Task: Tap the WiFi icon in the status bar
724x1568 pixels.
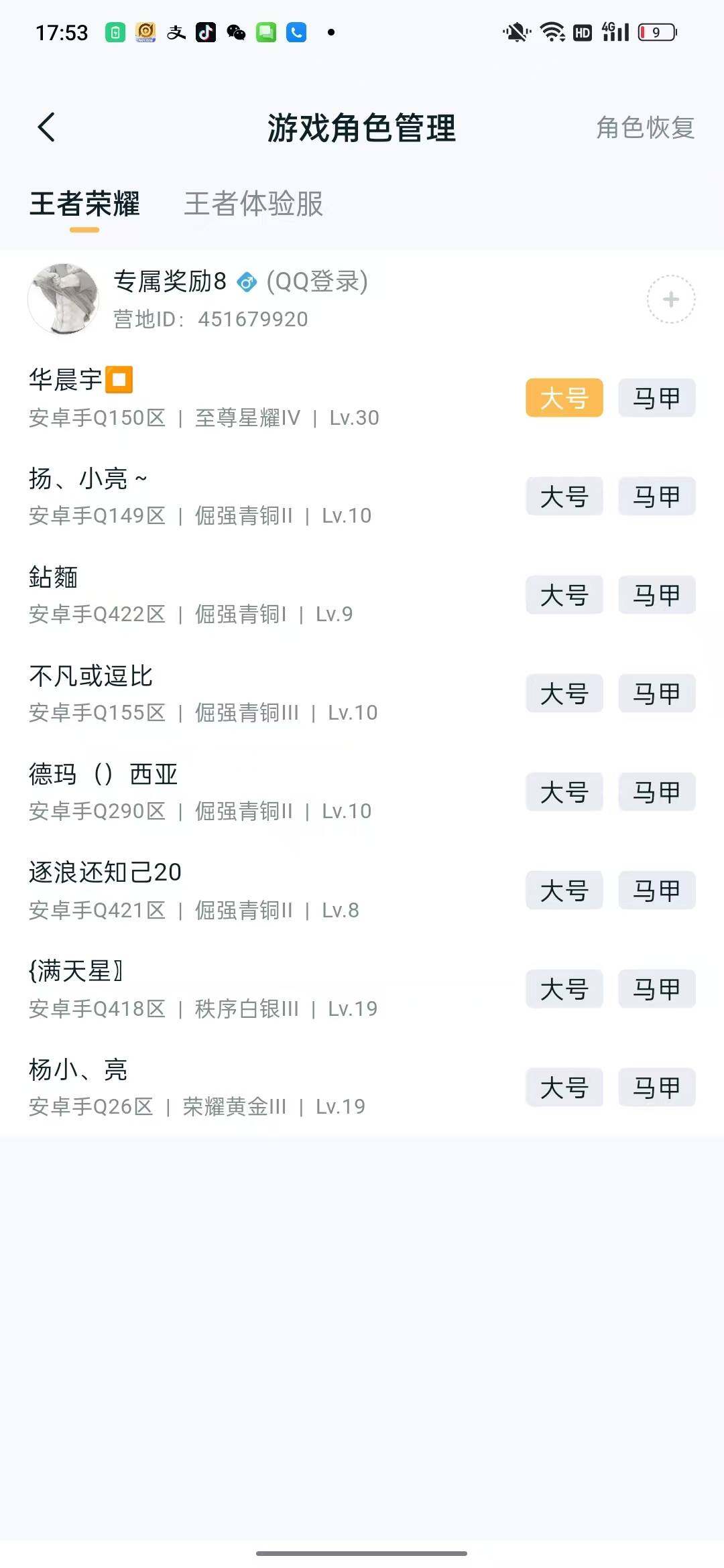Action: pos(551,31)
